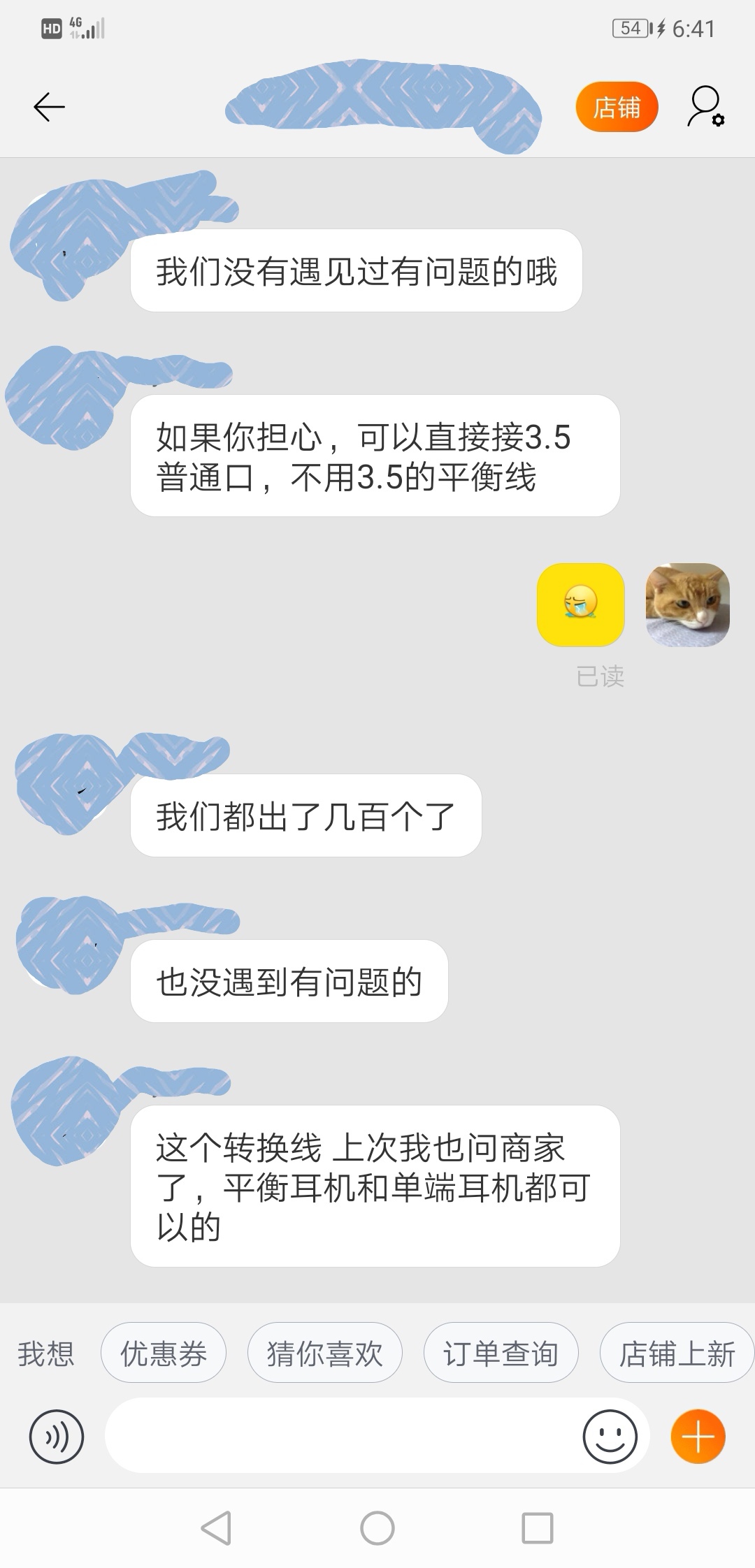Open the crying emoji sticker sent earlier
Image resolution: width=755 pixels, height=1568 pixels.
[580, 605]
